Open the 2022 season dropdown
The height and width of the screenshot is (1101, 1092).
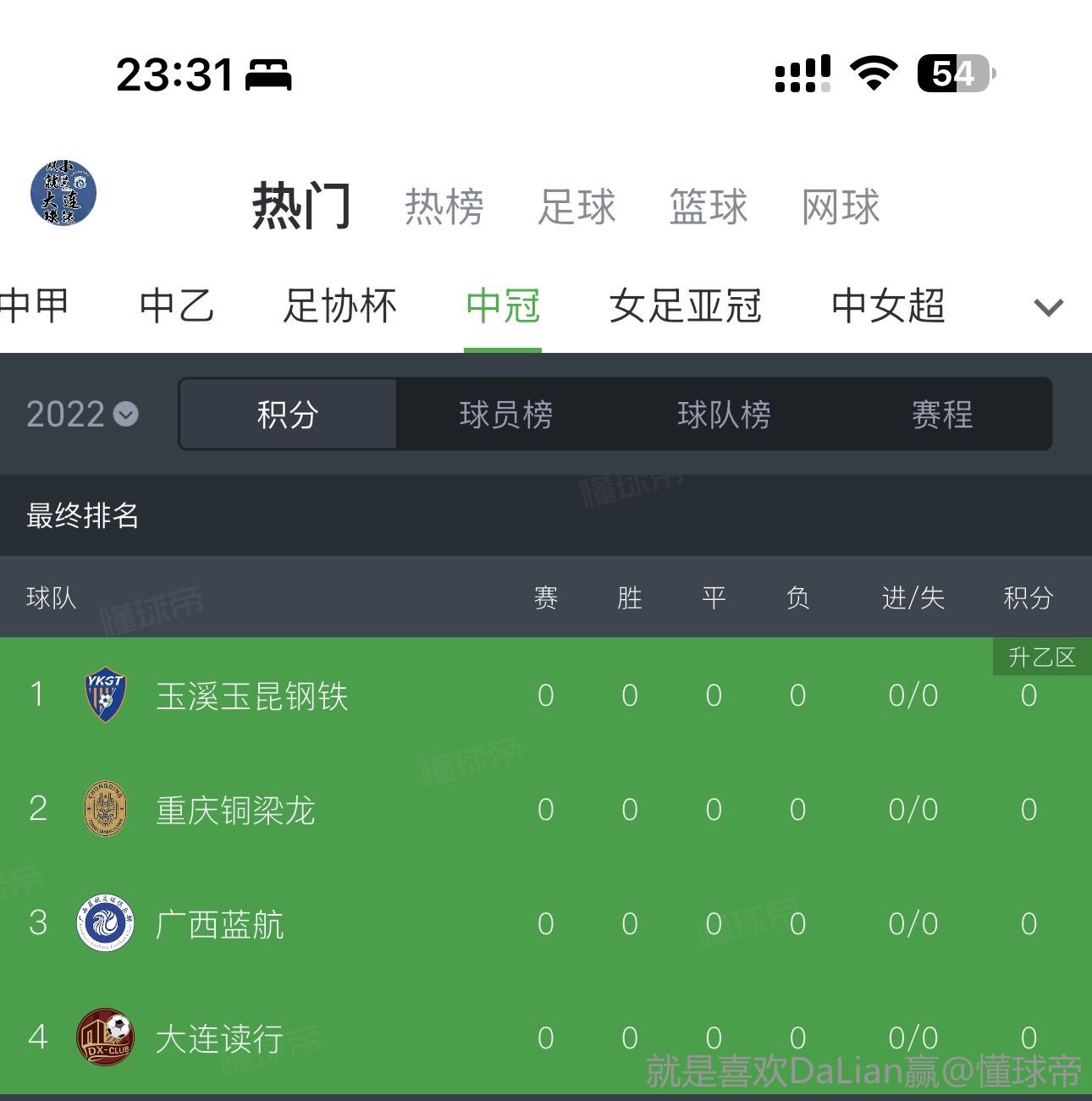(x=82, y=414)
